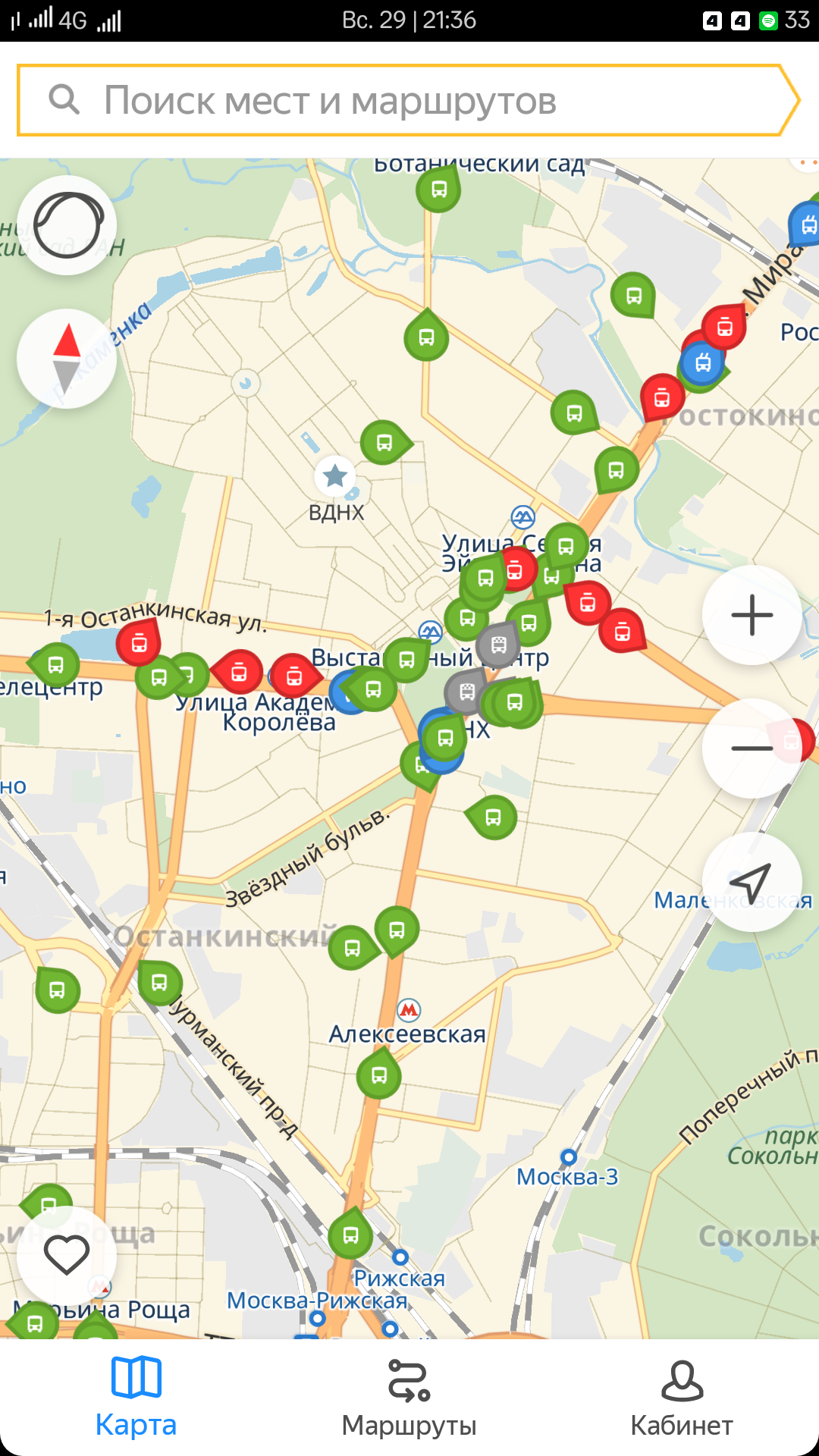
Task: Select the Москва-3 railway station marker
Action: (569, 1157)
